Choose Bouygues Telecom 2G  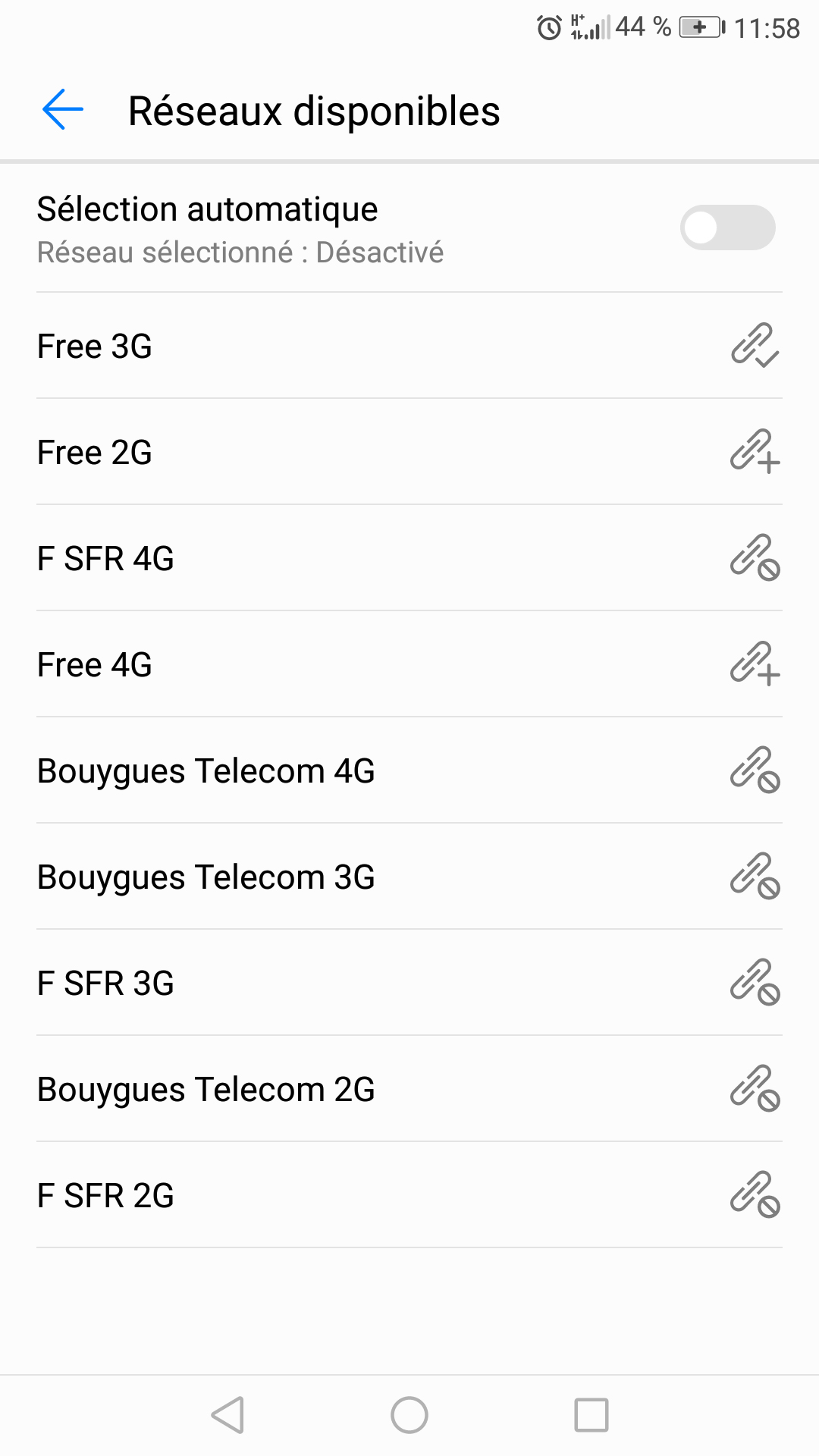409,1089
